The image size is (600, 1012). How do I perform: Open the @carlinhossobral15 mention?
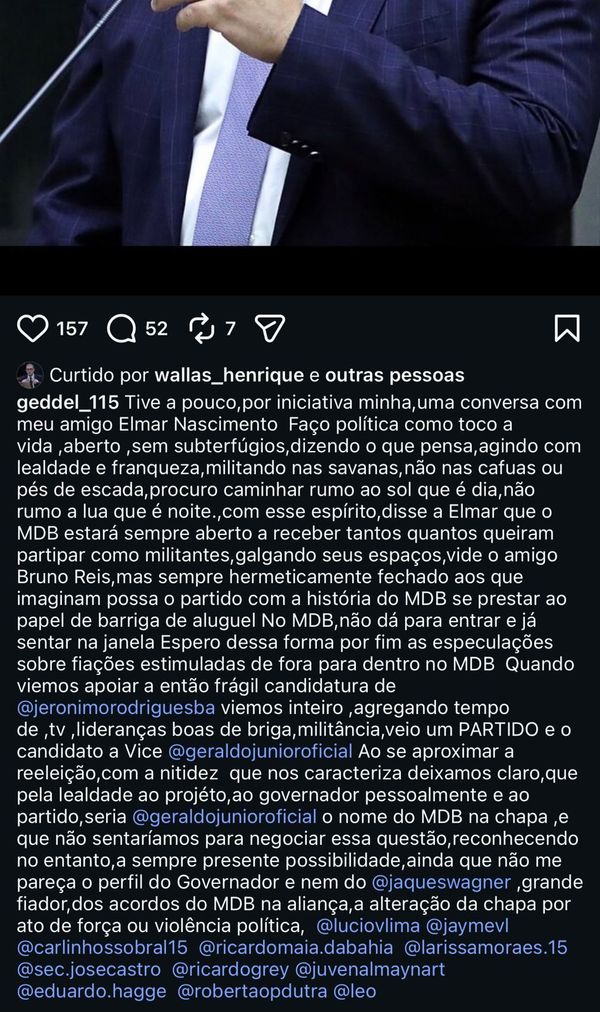tap(103, 947)
